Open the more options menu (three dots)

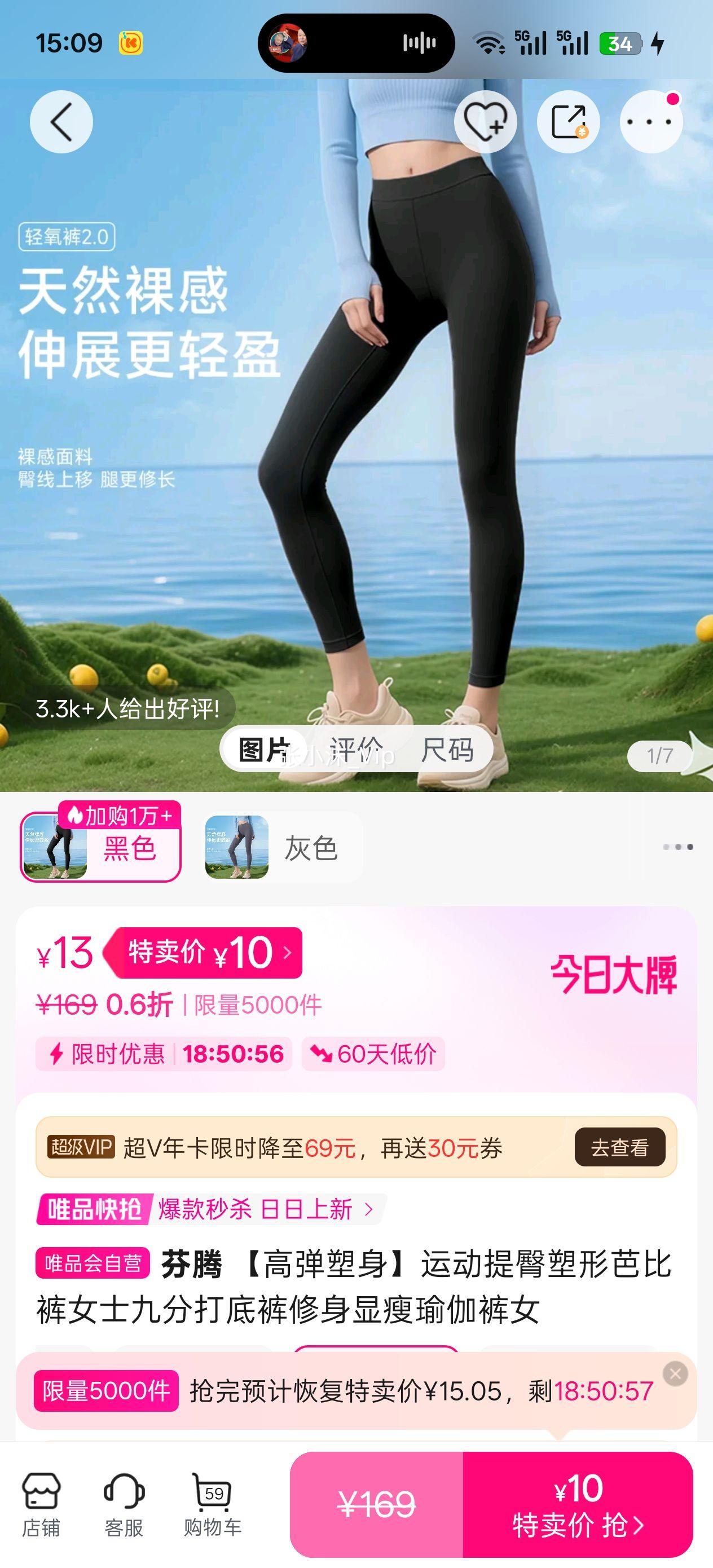coord(650,120)
